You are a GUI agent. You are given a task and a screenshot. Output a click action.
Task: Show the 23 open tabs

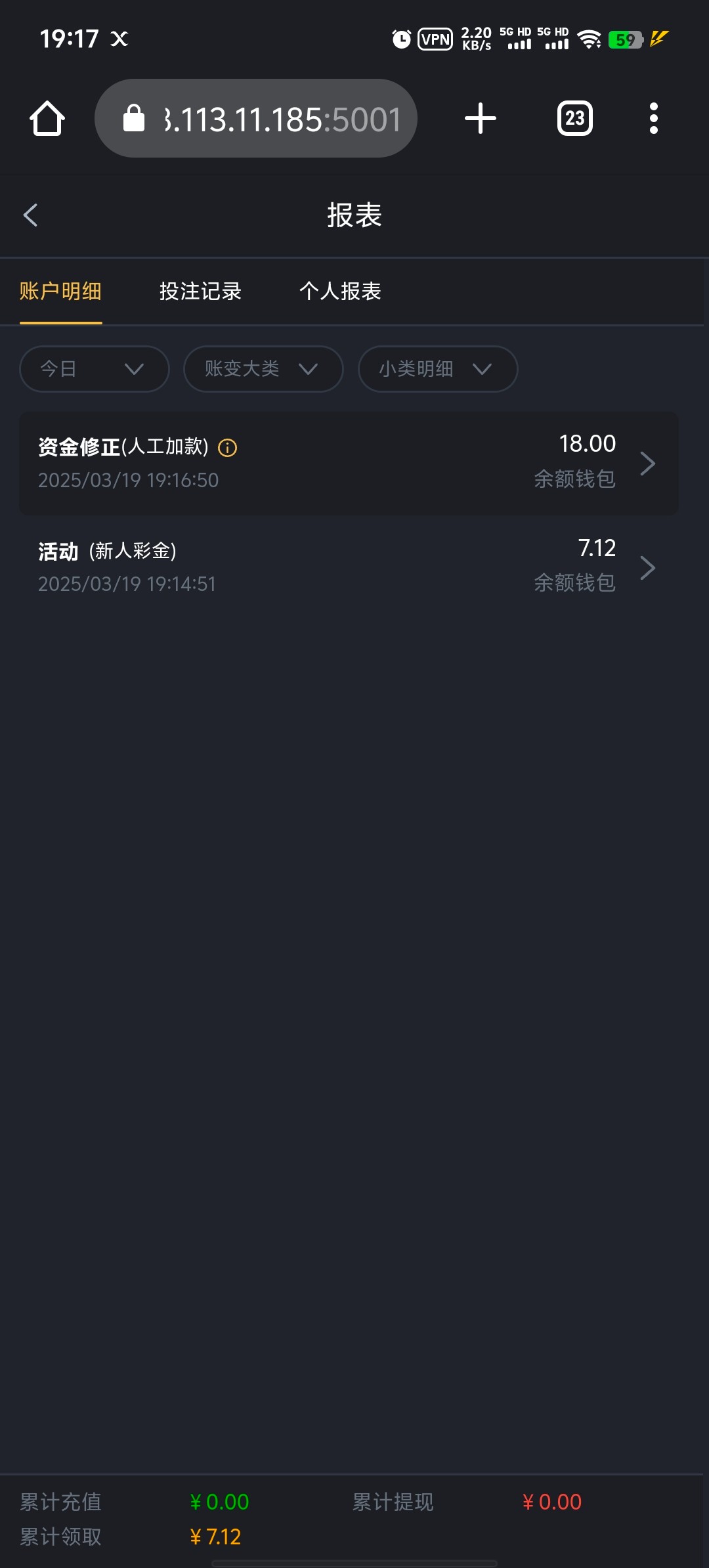point(575,119)
